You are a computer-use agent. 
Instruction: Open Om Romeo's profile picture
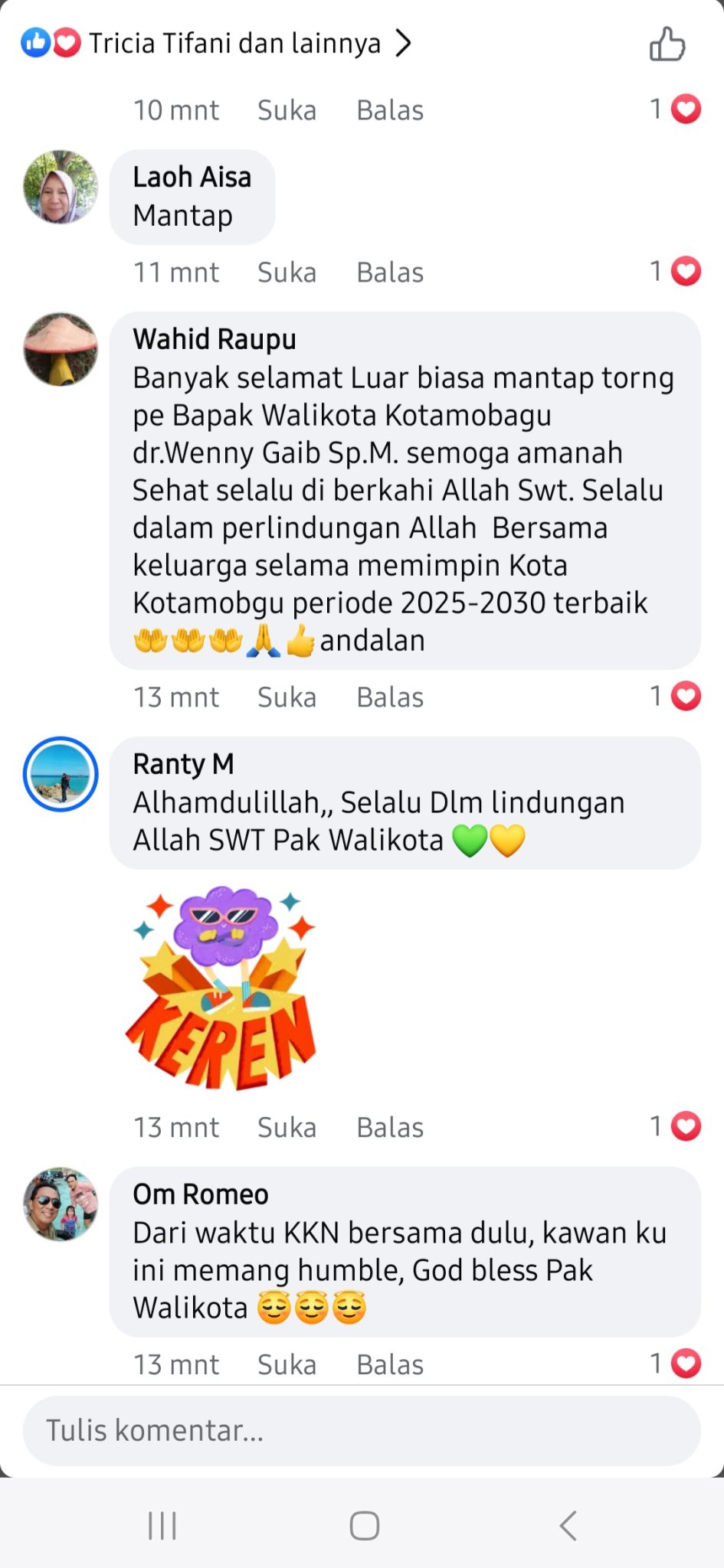[x=61, y=1204]
